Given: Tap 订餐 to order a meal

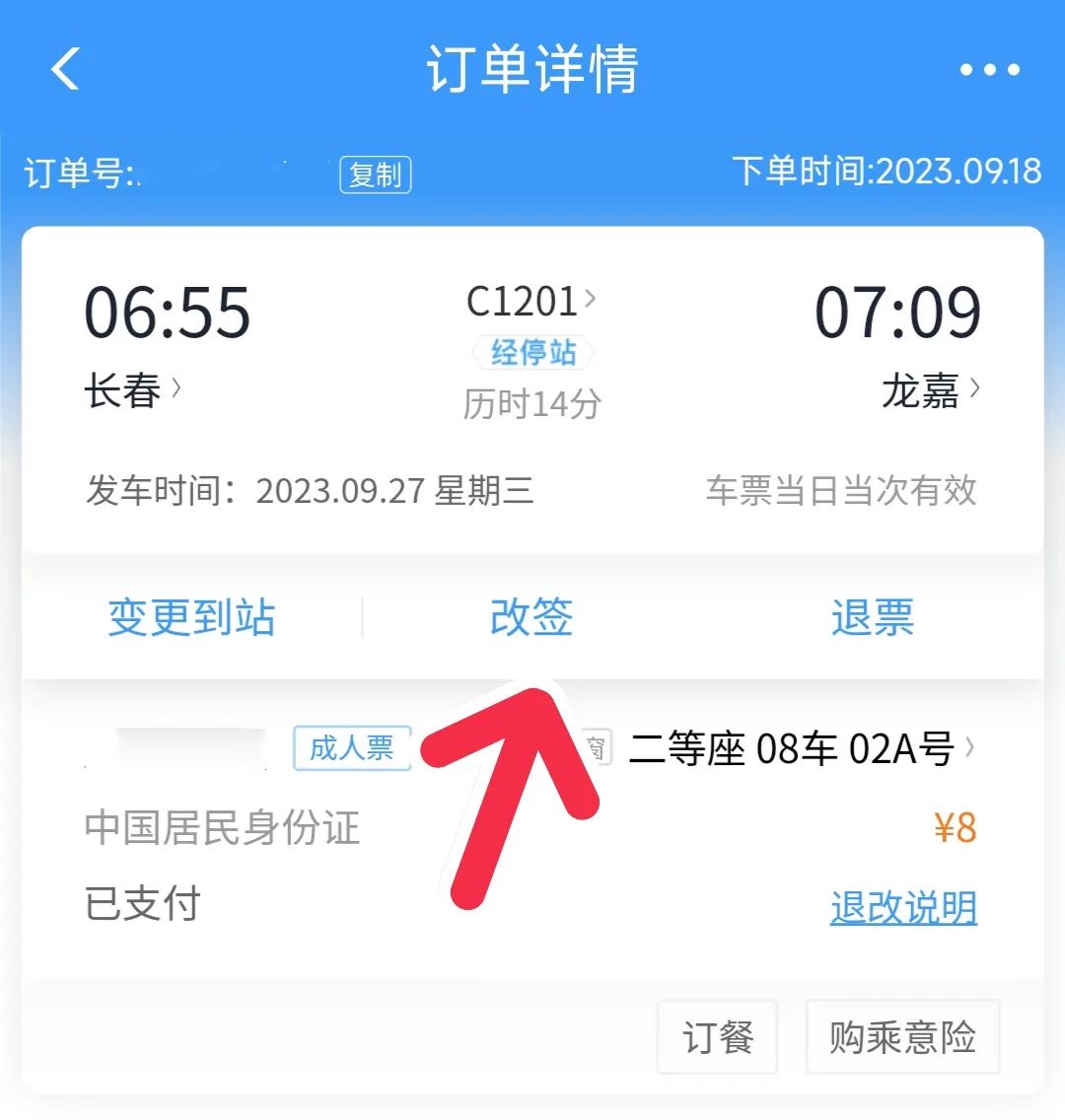Looking at the screenshot, I should [717, 1037].
